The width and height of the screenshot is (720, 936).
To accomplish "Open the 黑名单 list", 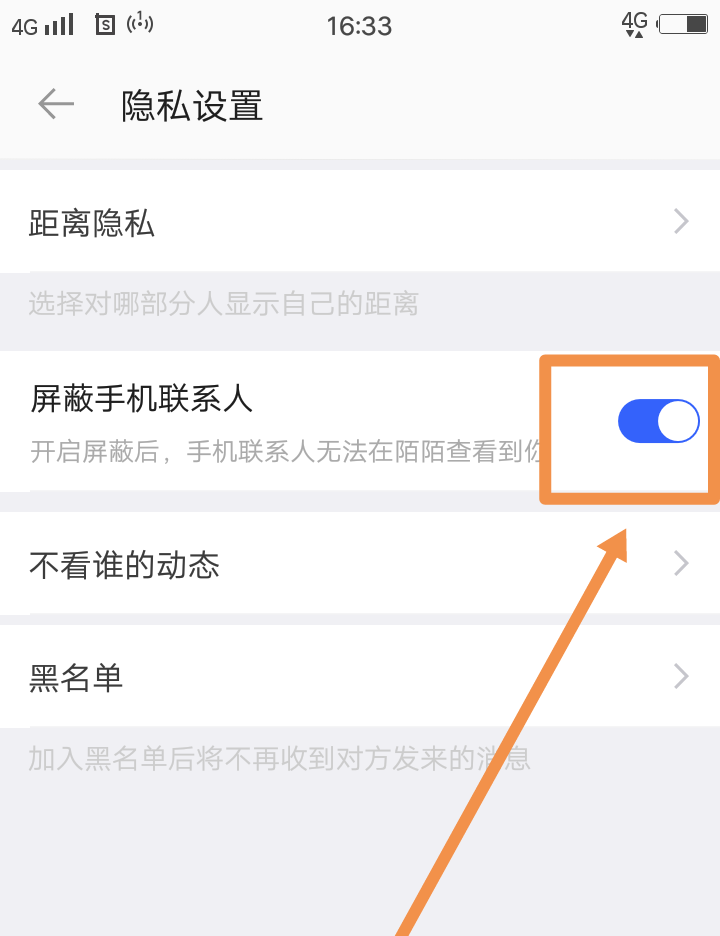I will coord(360,677).
